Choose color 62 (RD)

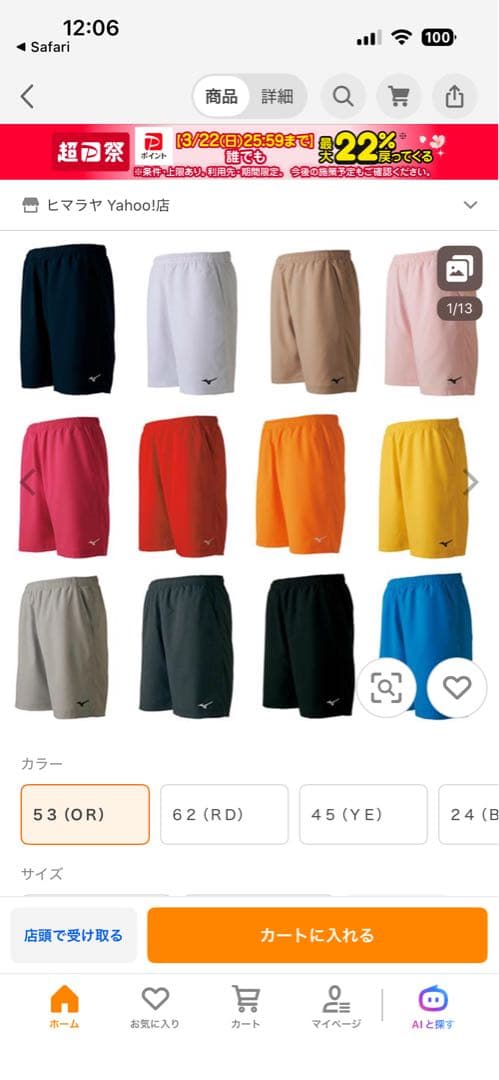[x=225, y=814]
